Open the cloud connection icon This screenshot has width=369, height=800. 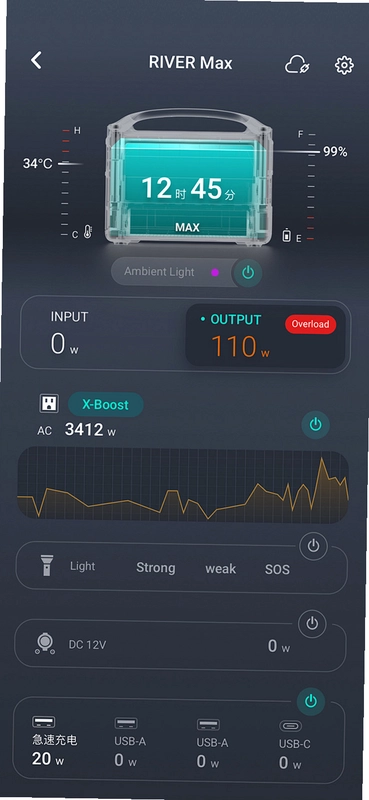click(297, 65)
